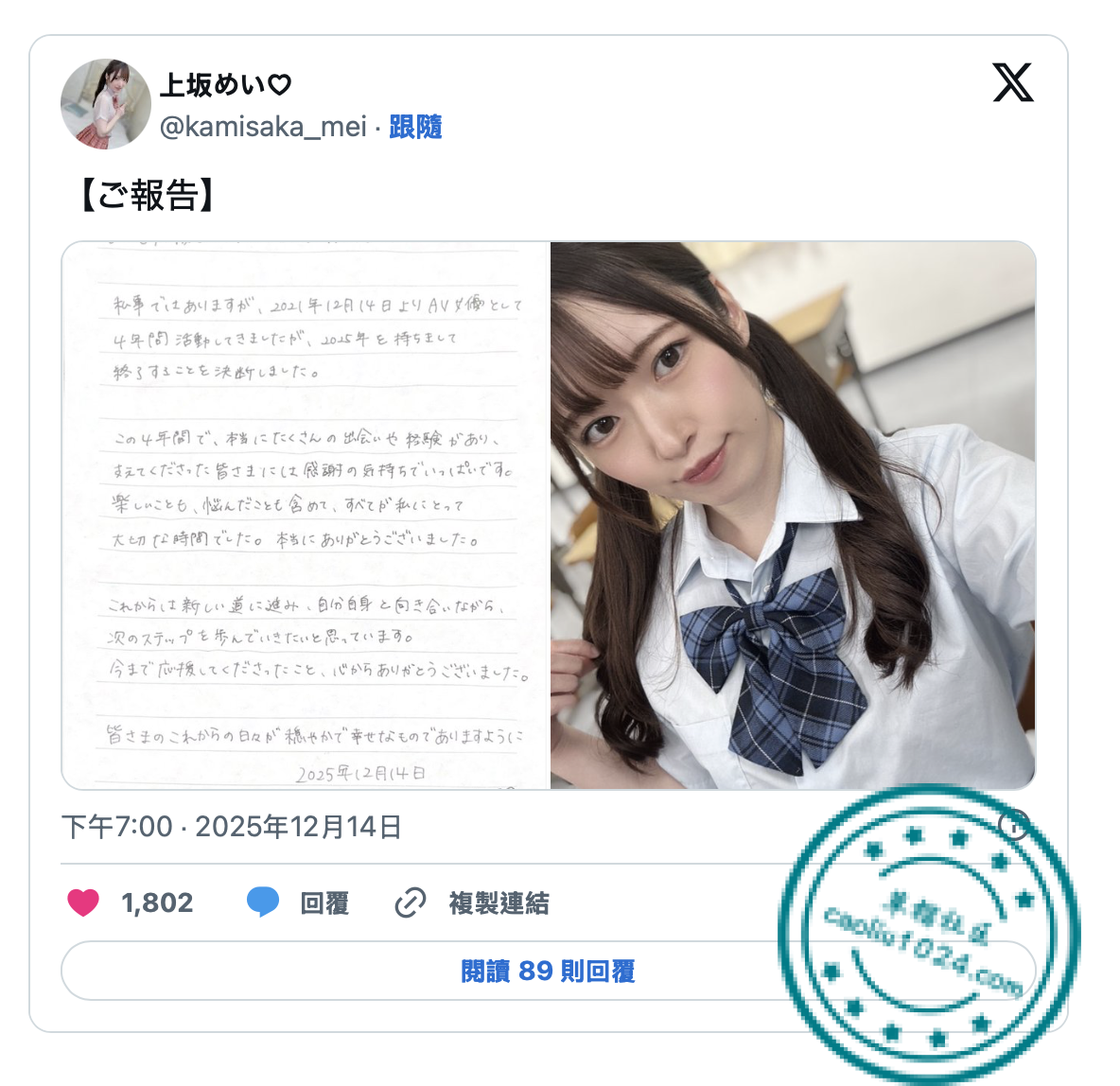Open 閱讀 89 則回覆 replies button

(548, 971)
